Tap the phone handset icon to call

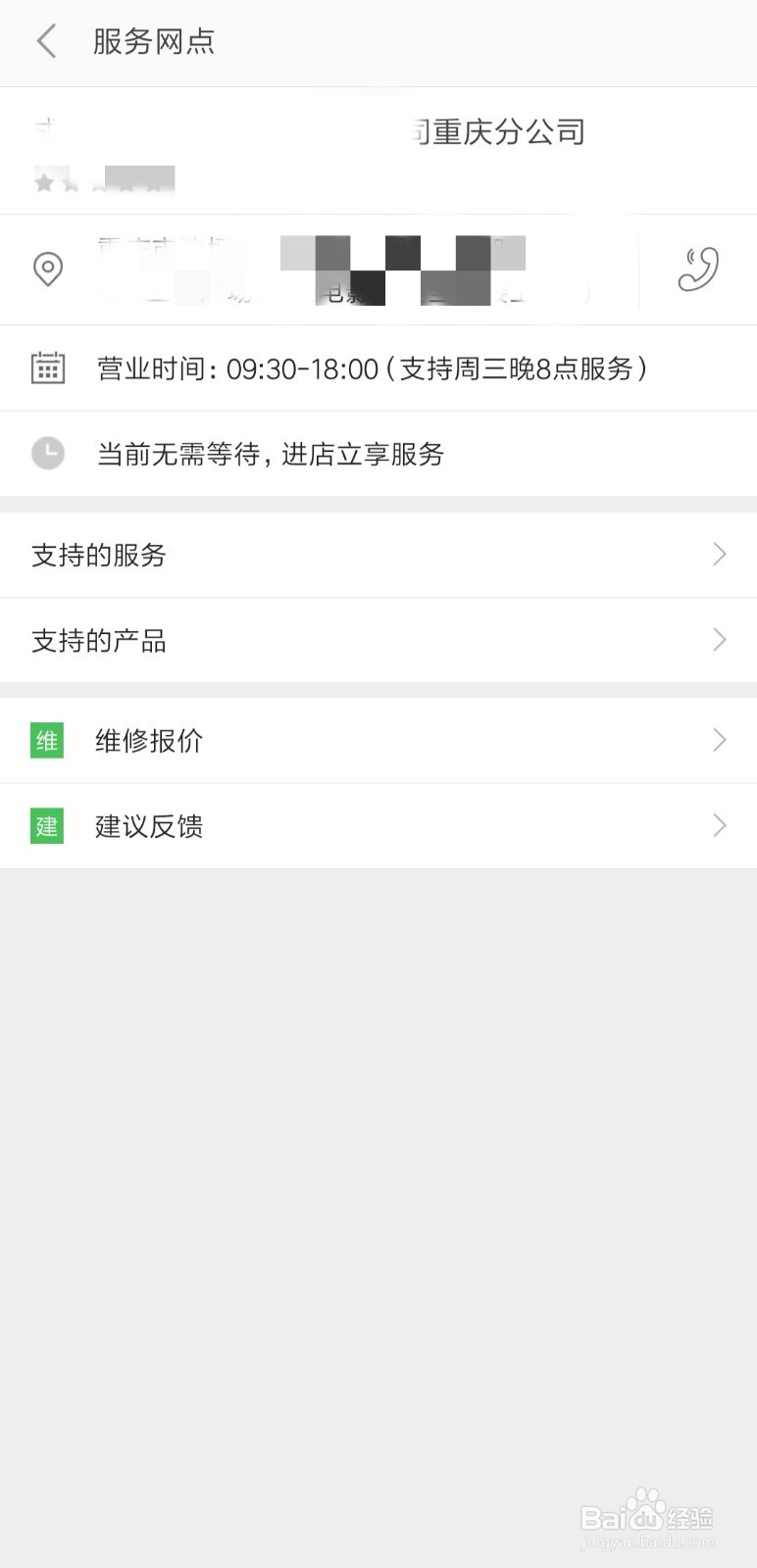click(700, 269)
